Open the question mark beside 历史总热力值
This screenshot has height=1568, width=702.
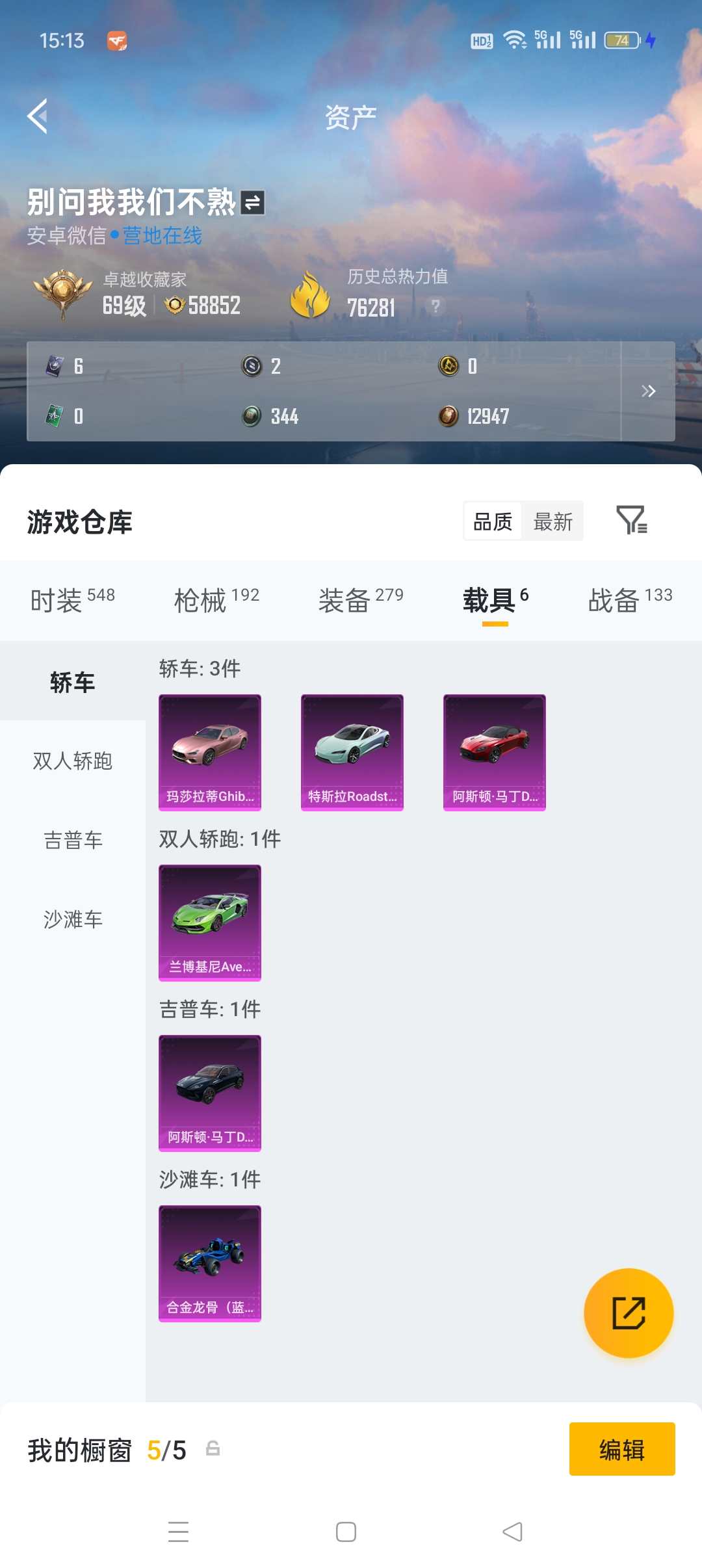click(435, 306)
